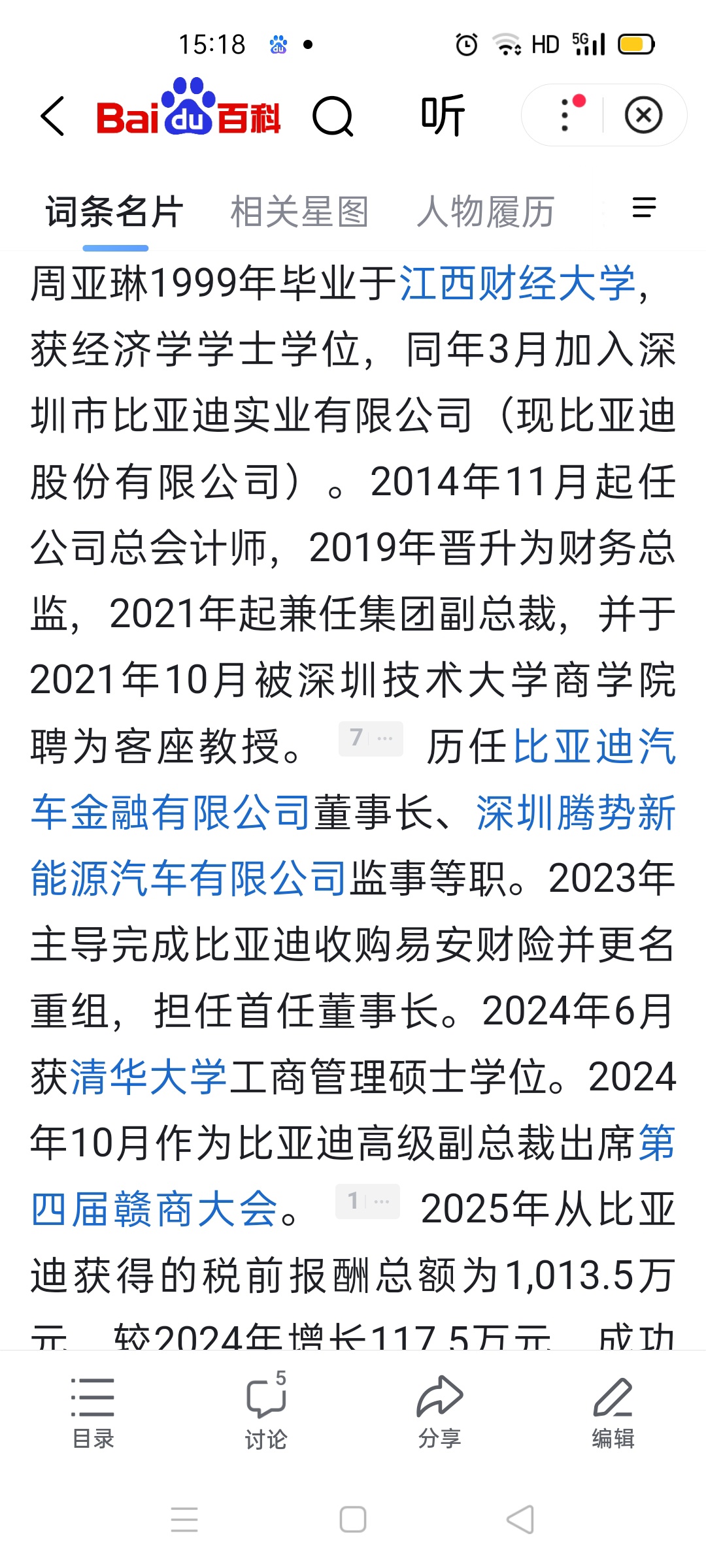Open the 江西财经大学 link
Screen dimensions: 706x1568
[x=516, y=284]
